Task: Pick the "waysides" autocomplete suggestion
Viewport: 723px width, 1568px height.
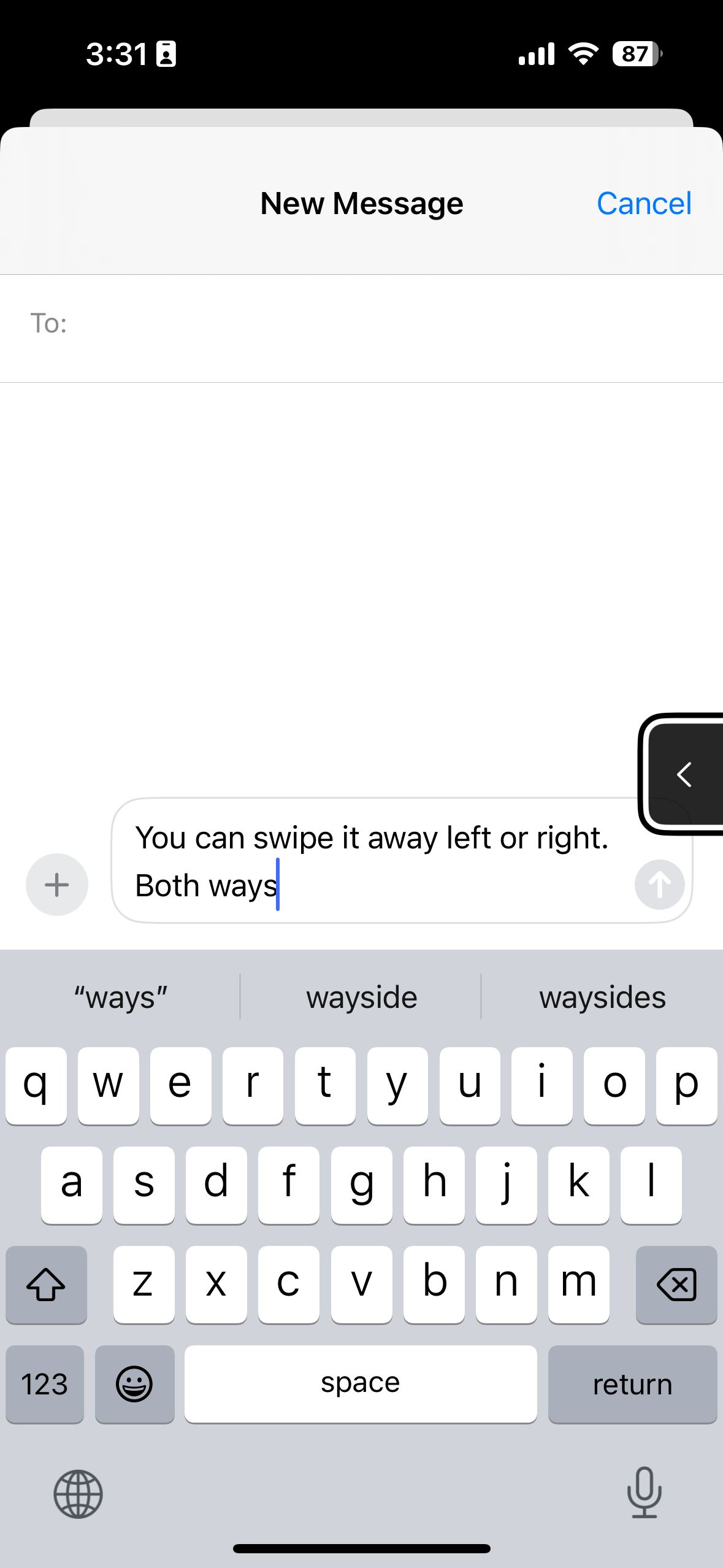Action: coord(602,997)
